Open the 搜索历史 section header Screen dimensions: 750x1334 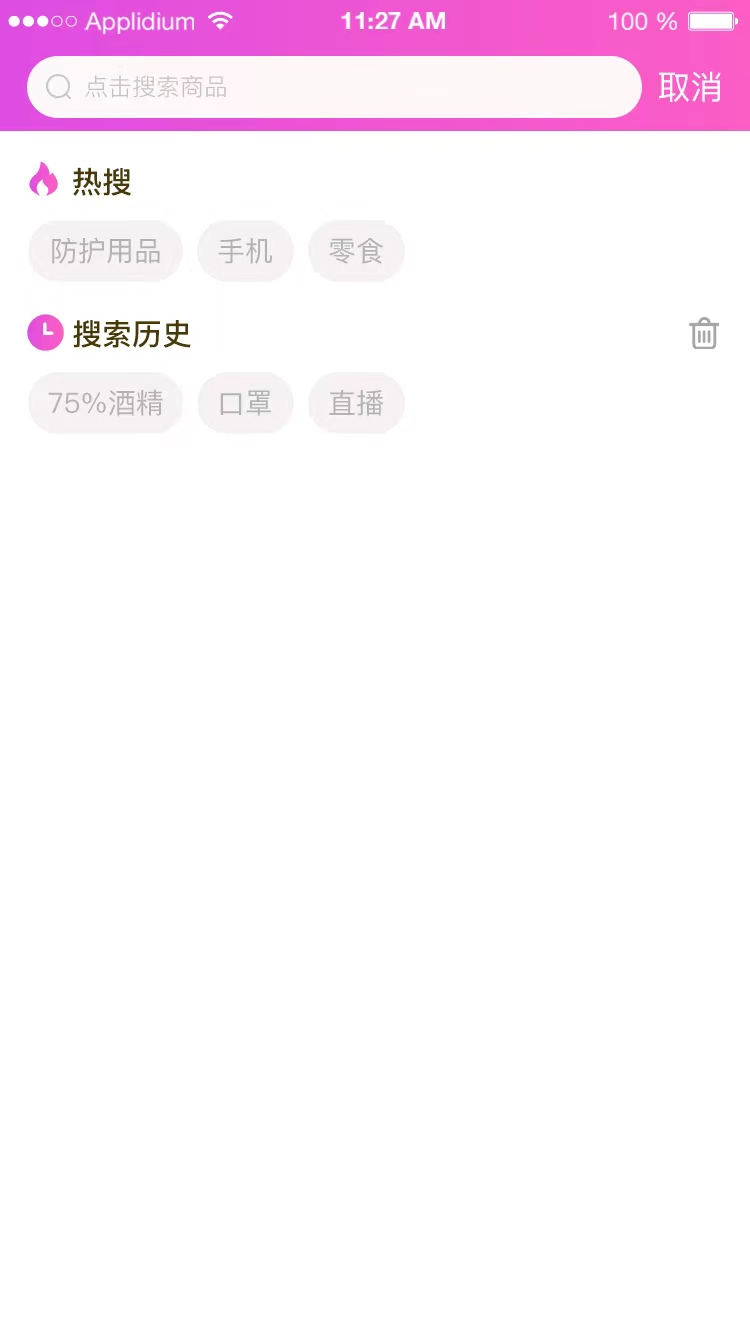(110, 333)
